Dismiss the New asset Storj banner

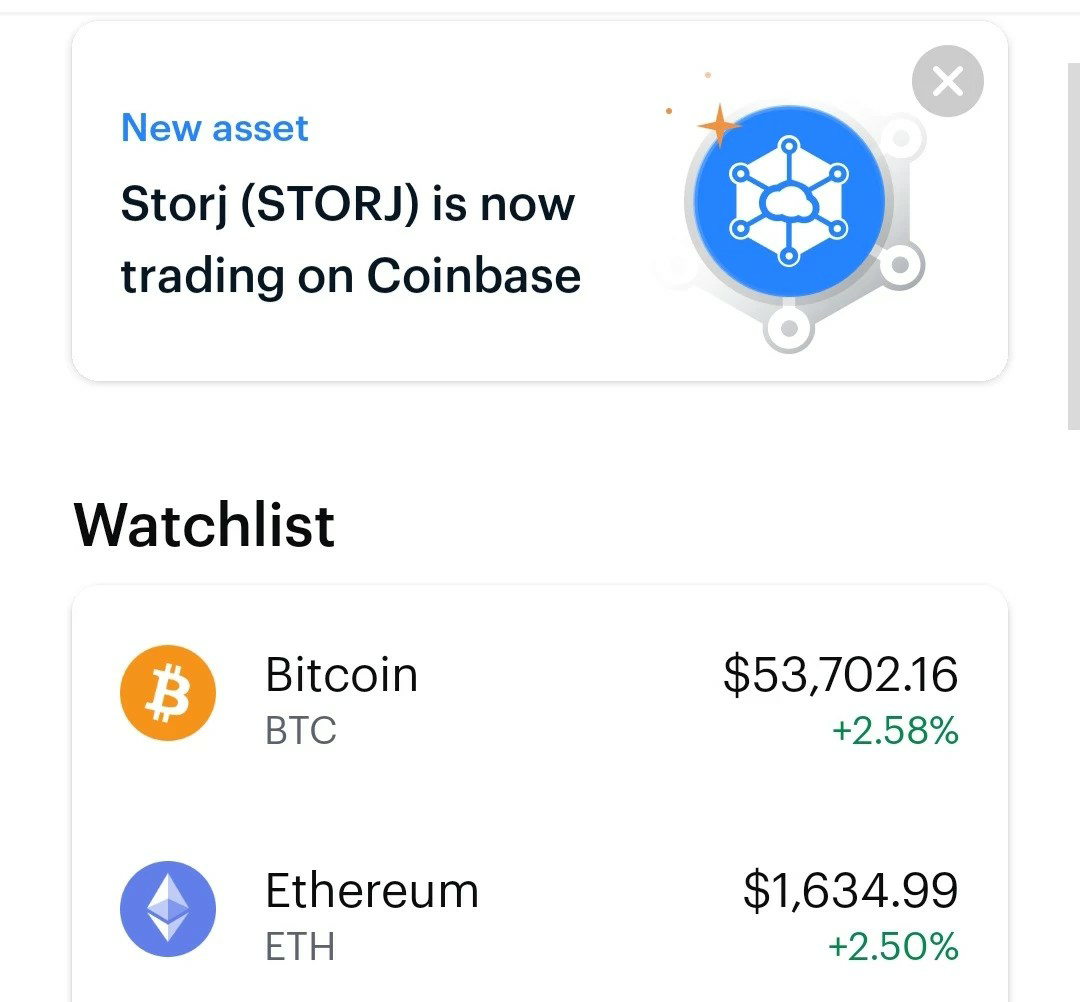click(x=947, y=81)
